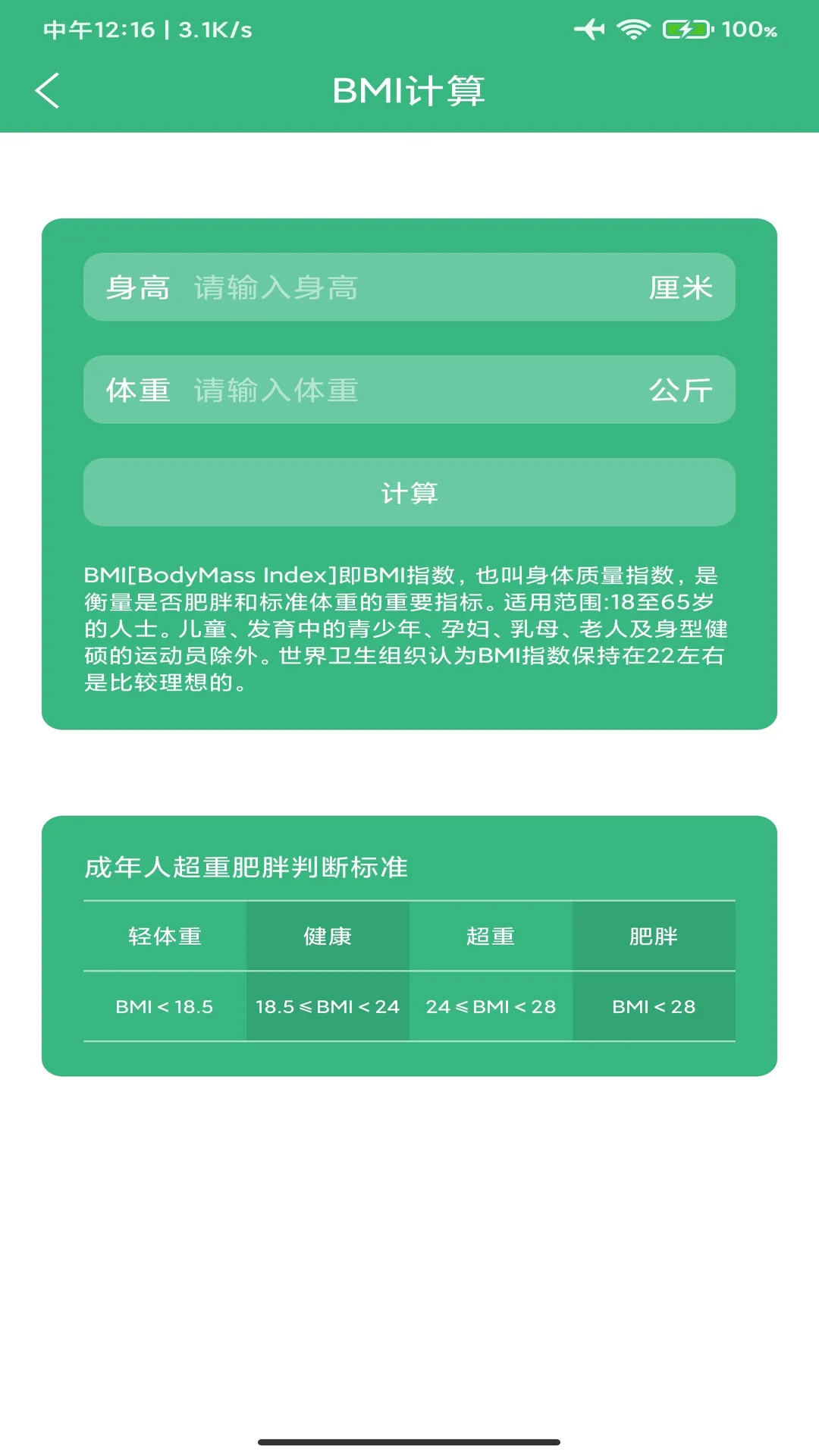Focus the 体重 weight input field

(409, 390)
